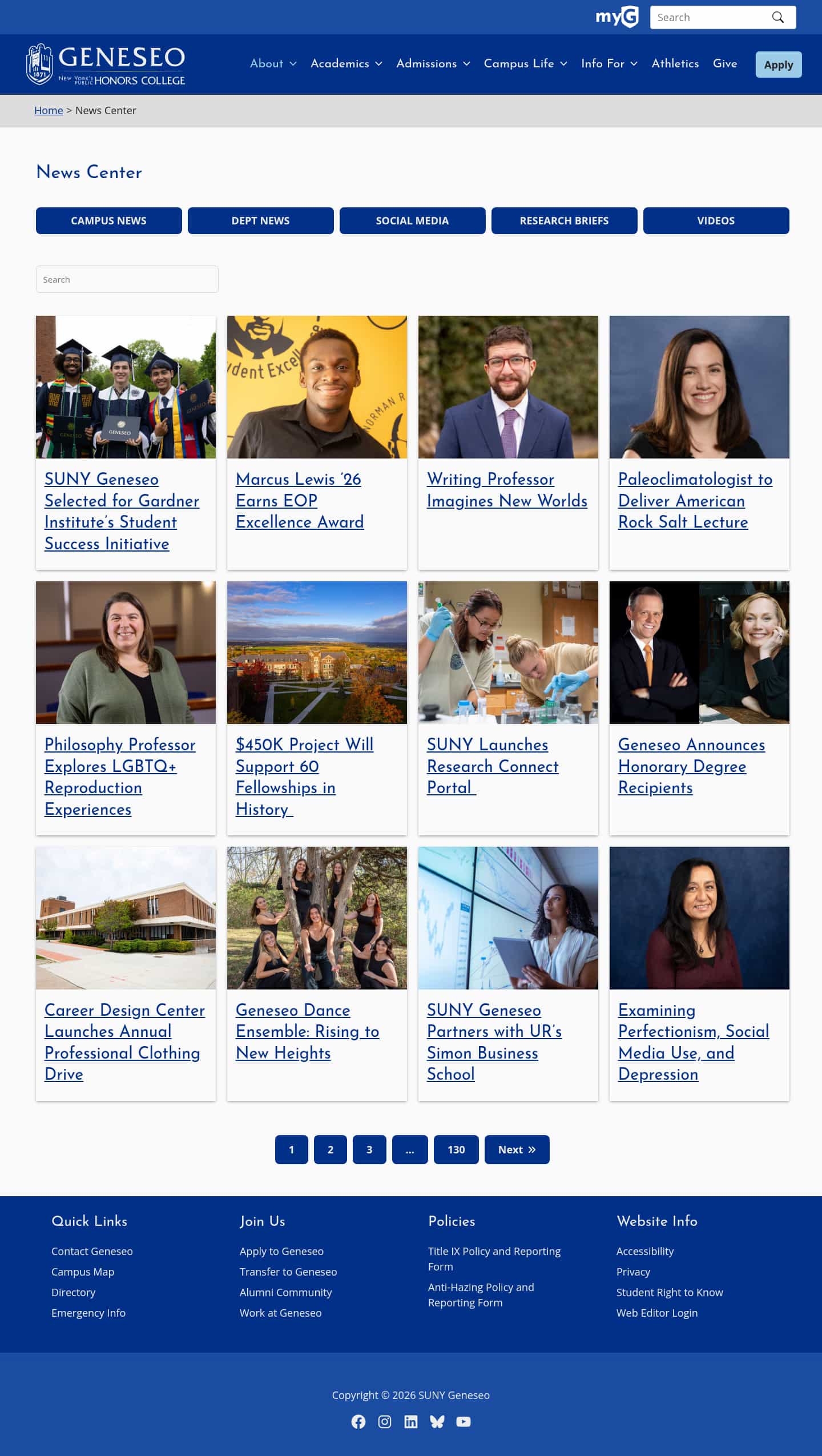The image size is (822, 1456).
Task: Go to Home via breadcrumb
Action: click(x=49, y=111)
